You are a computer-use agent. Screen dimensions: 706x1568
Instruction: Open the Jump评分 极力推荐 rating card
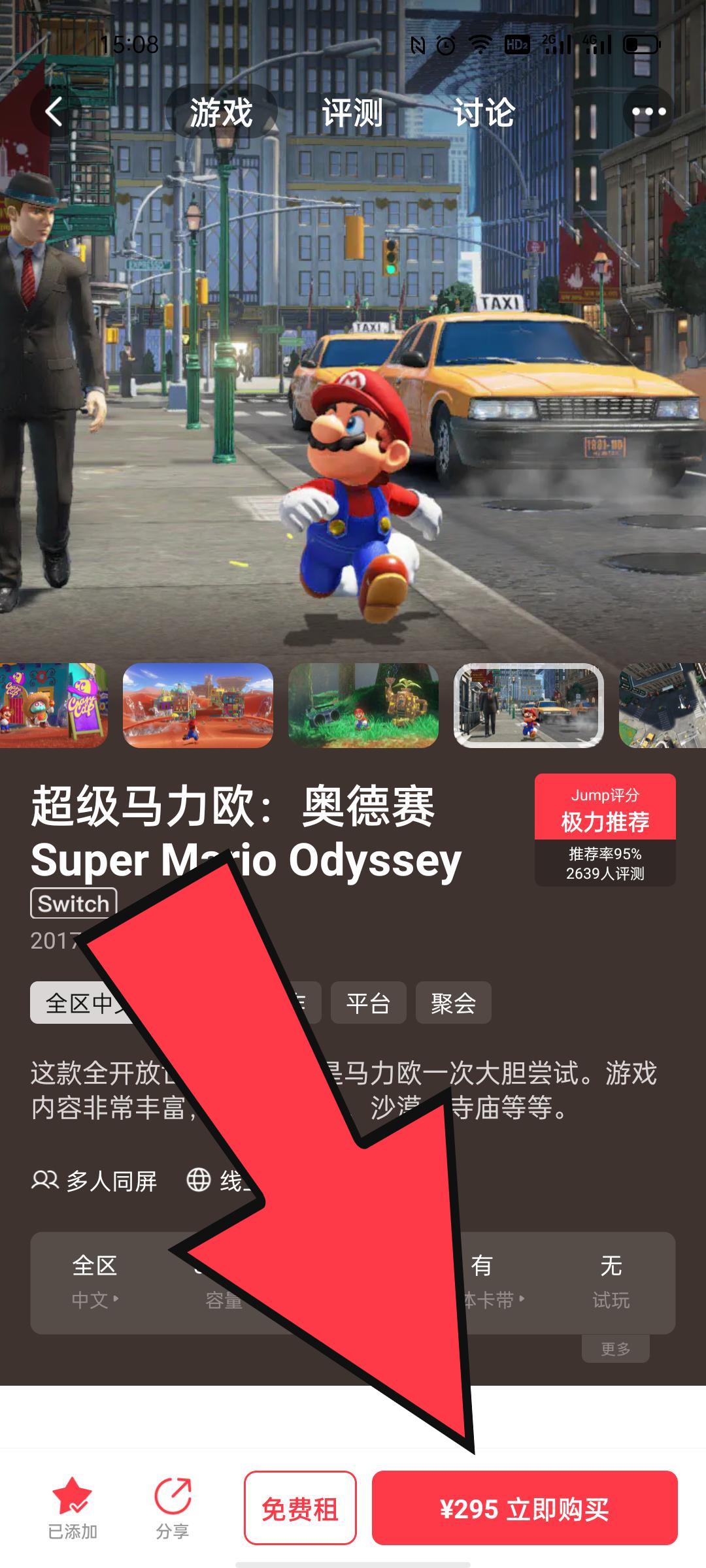[x=605, y=830]
